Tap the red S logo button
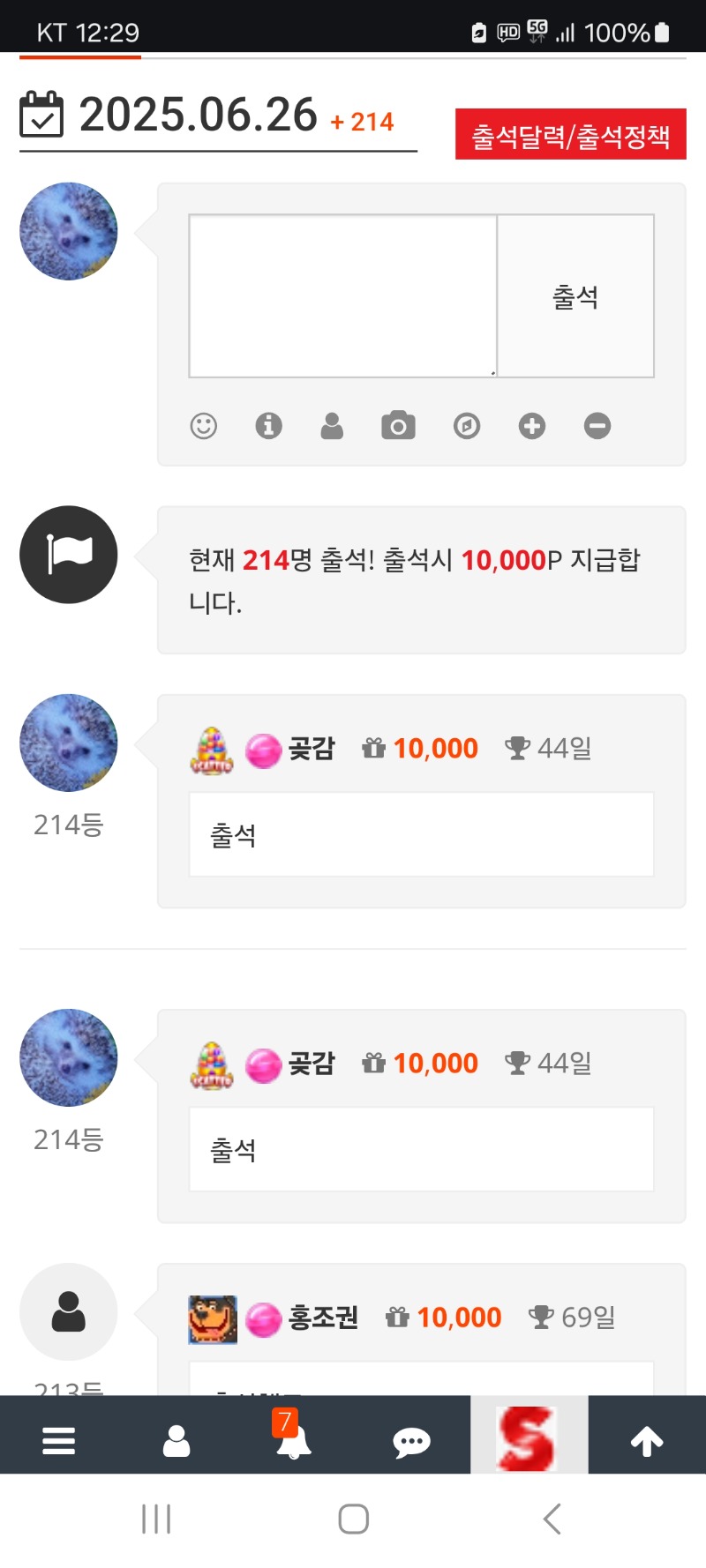 click(528, 1438)
